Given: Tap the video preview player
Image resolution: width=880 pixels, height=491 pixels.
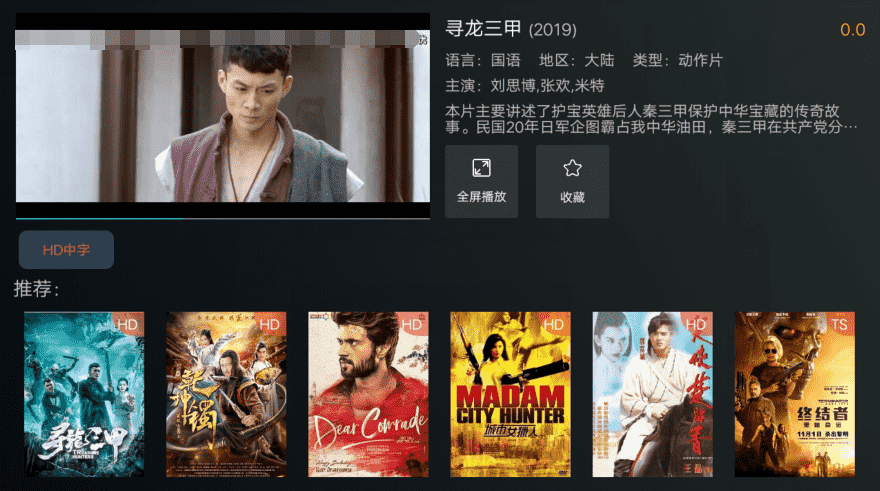Looking at the screenshot, I should 222,115.
